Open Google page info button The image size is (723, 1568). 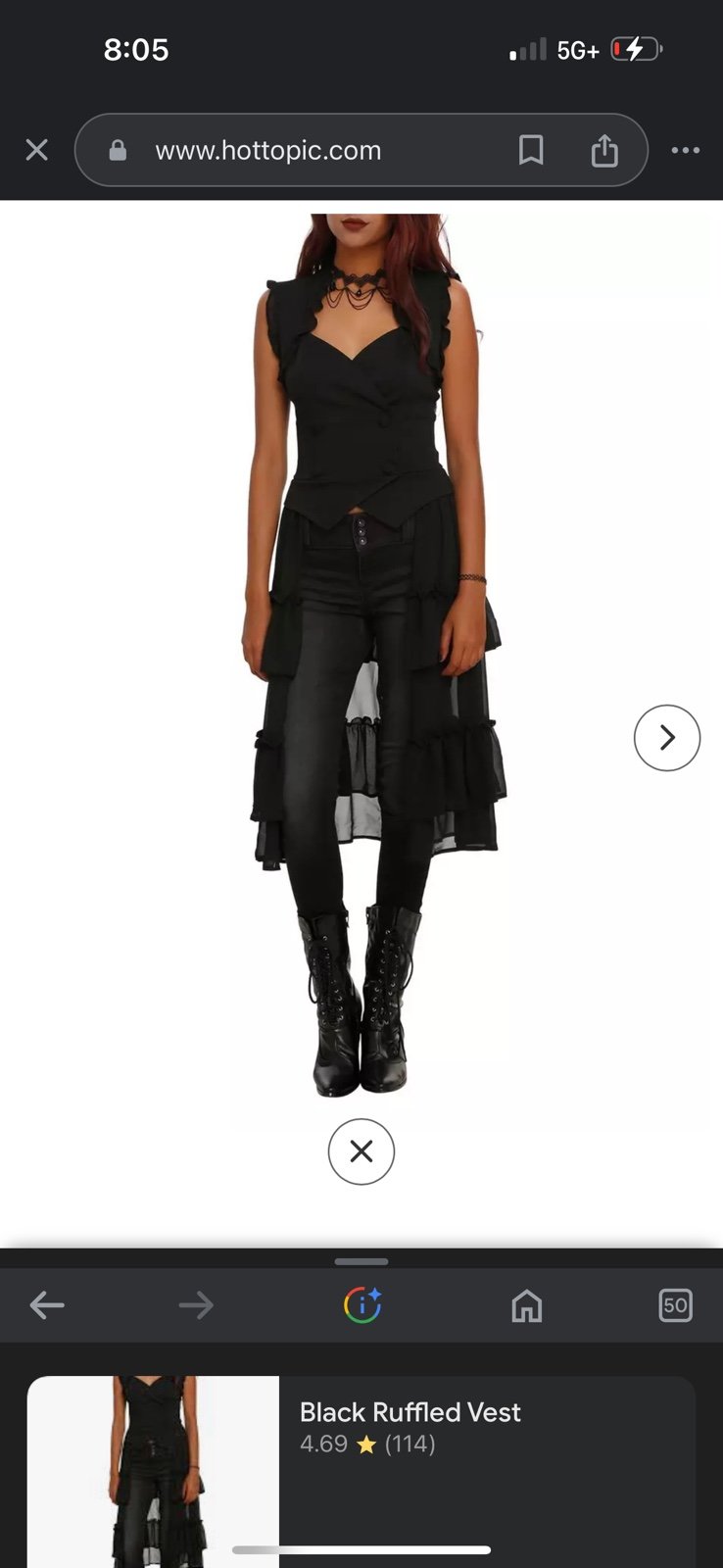click(361, 1304)
